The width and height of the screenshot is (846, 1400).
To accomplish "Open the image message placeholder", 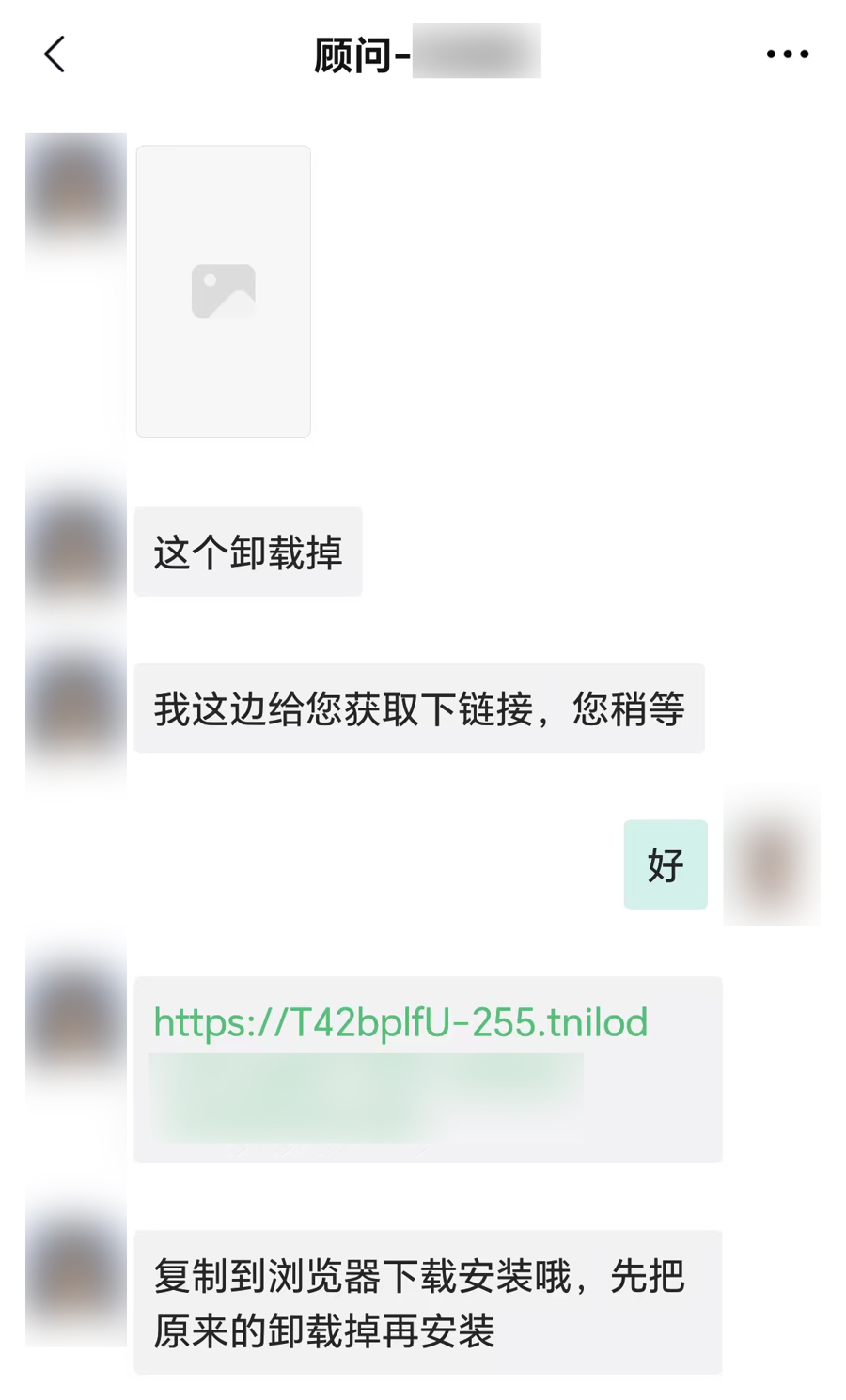I will [x=223, y=291].
